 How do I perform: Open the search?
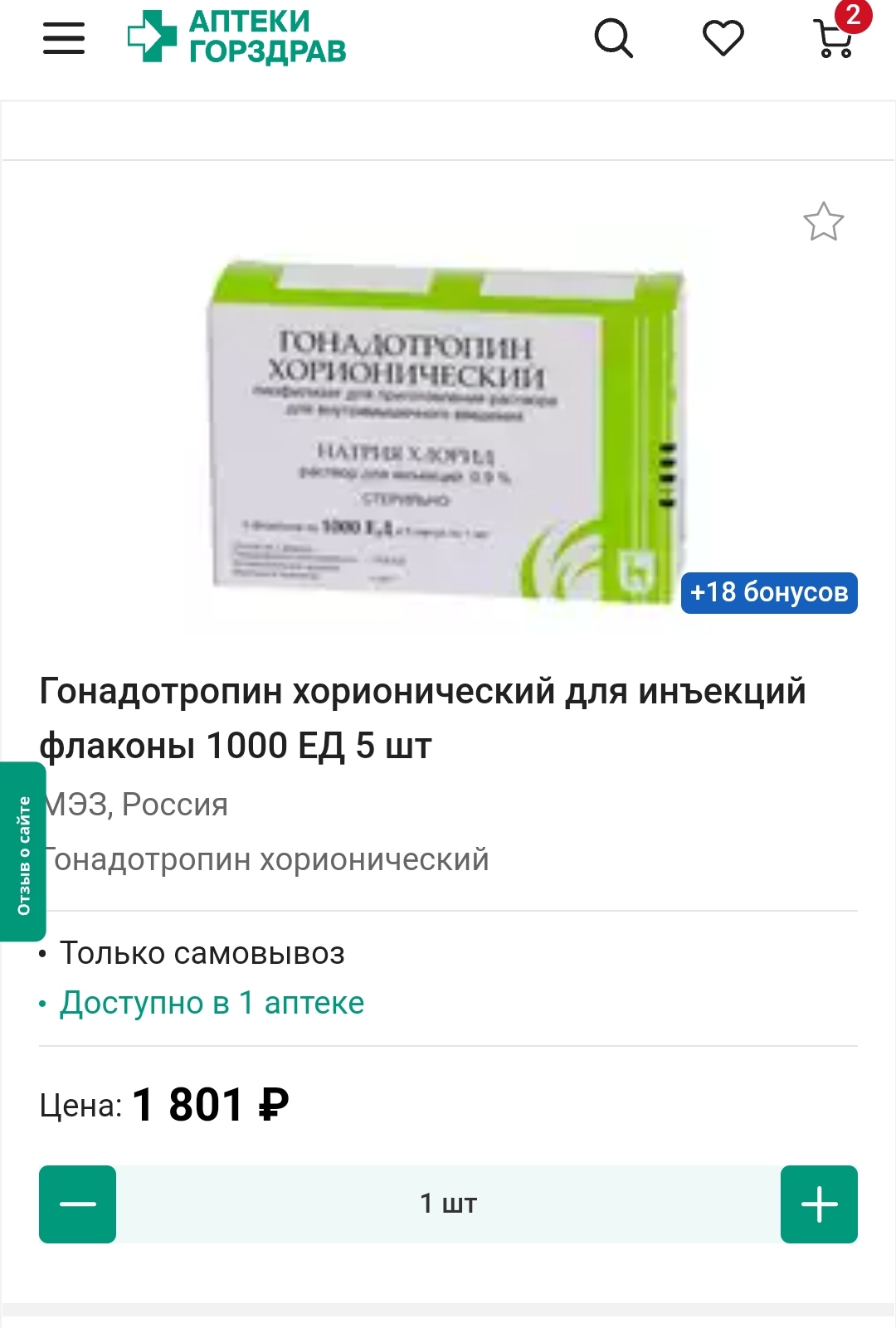tap(614, 38)
